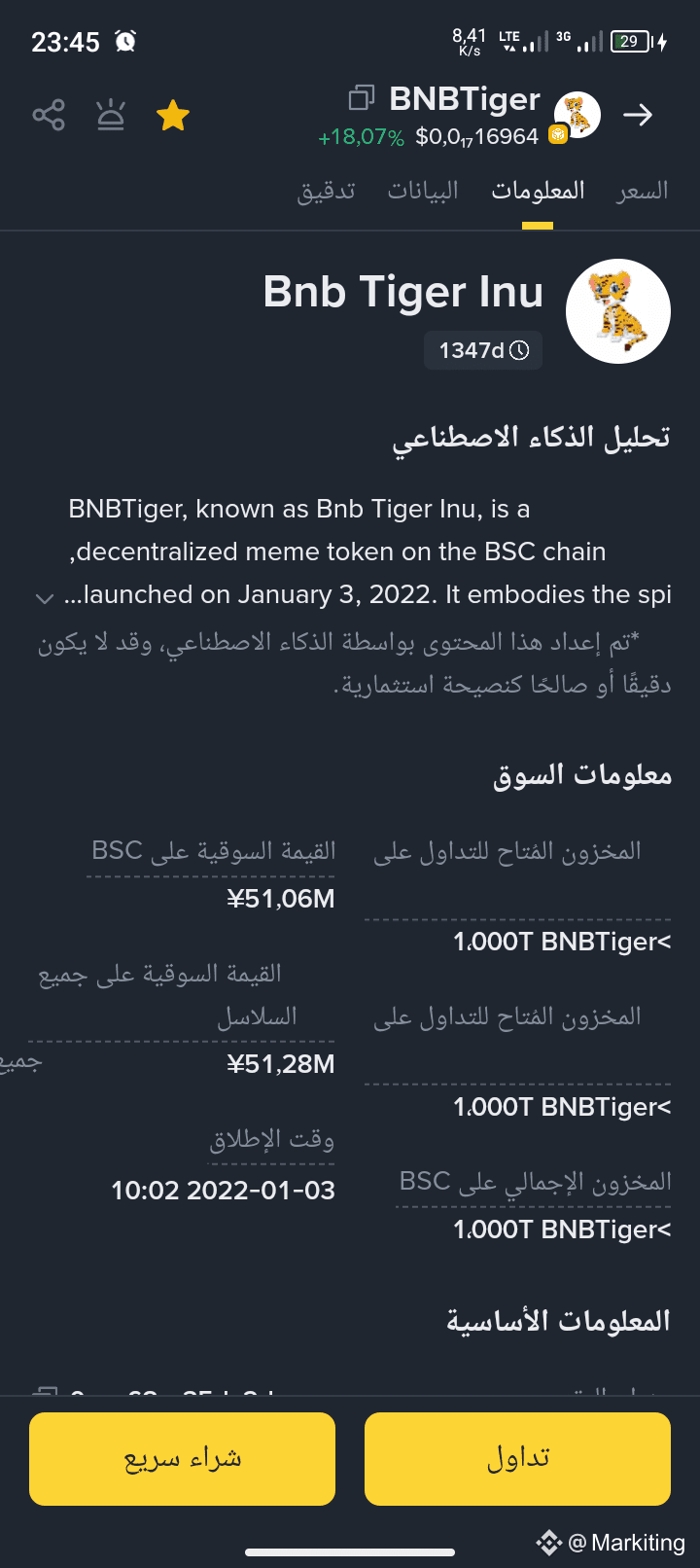The height and width of the screenshot is (1568, 700).
Task: Toggle the favorite star for BNBTiger
Action: coord(172,114)
